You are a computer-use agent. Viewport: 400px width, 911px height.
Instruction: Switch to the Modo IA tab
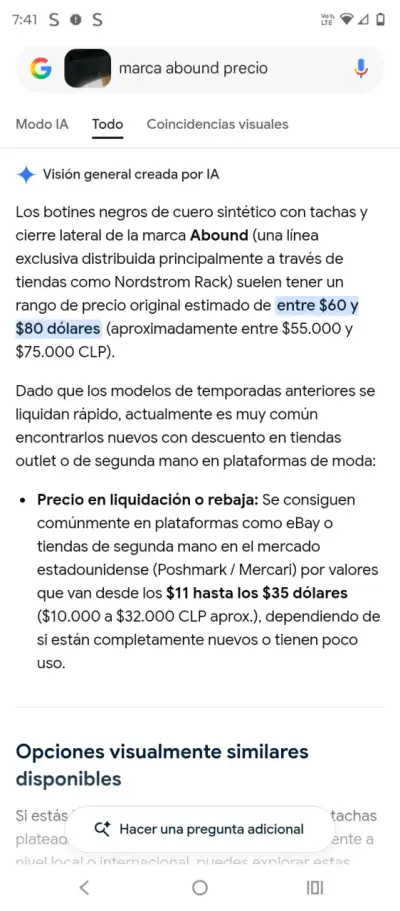(42, 124)
